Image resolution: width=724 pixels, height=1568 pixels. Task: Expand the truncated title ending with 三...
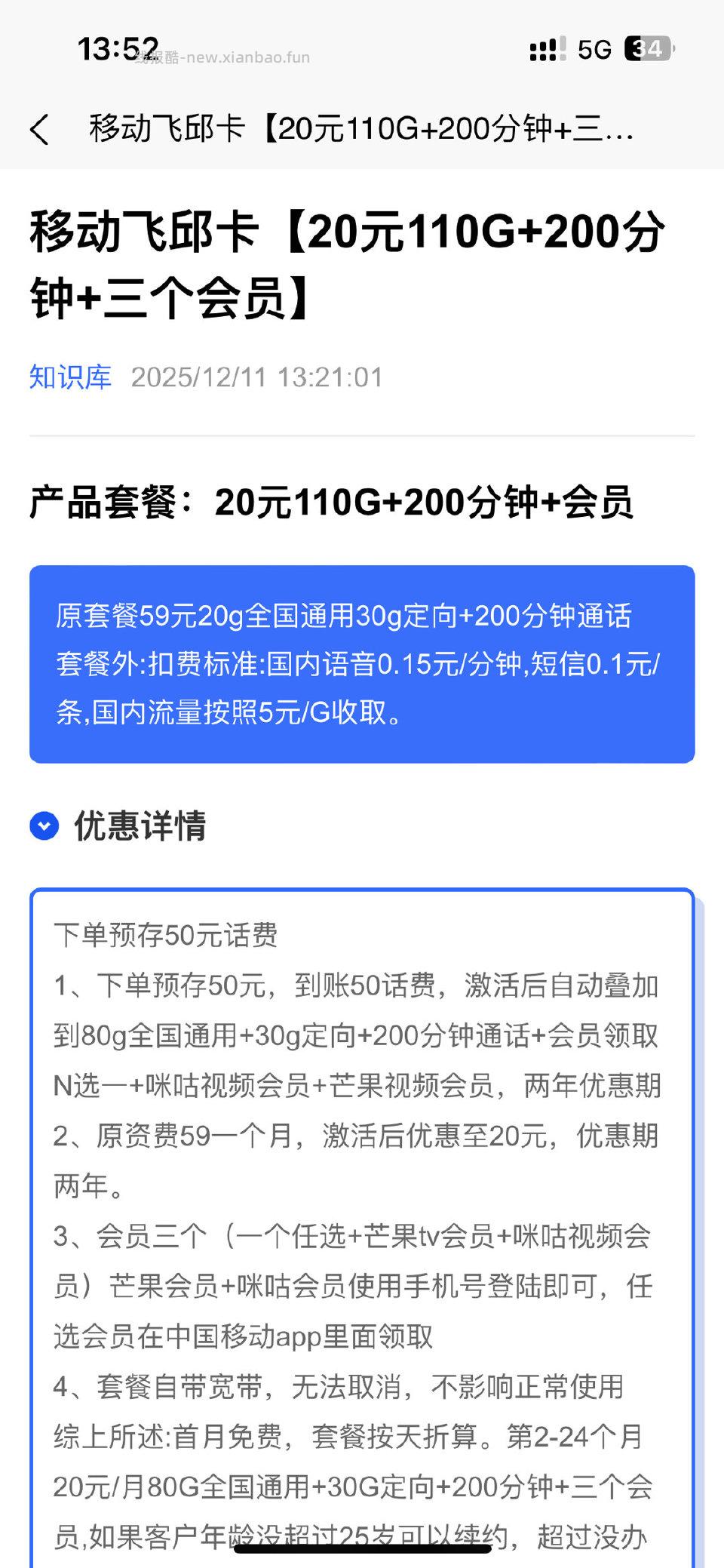point(362,130)
